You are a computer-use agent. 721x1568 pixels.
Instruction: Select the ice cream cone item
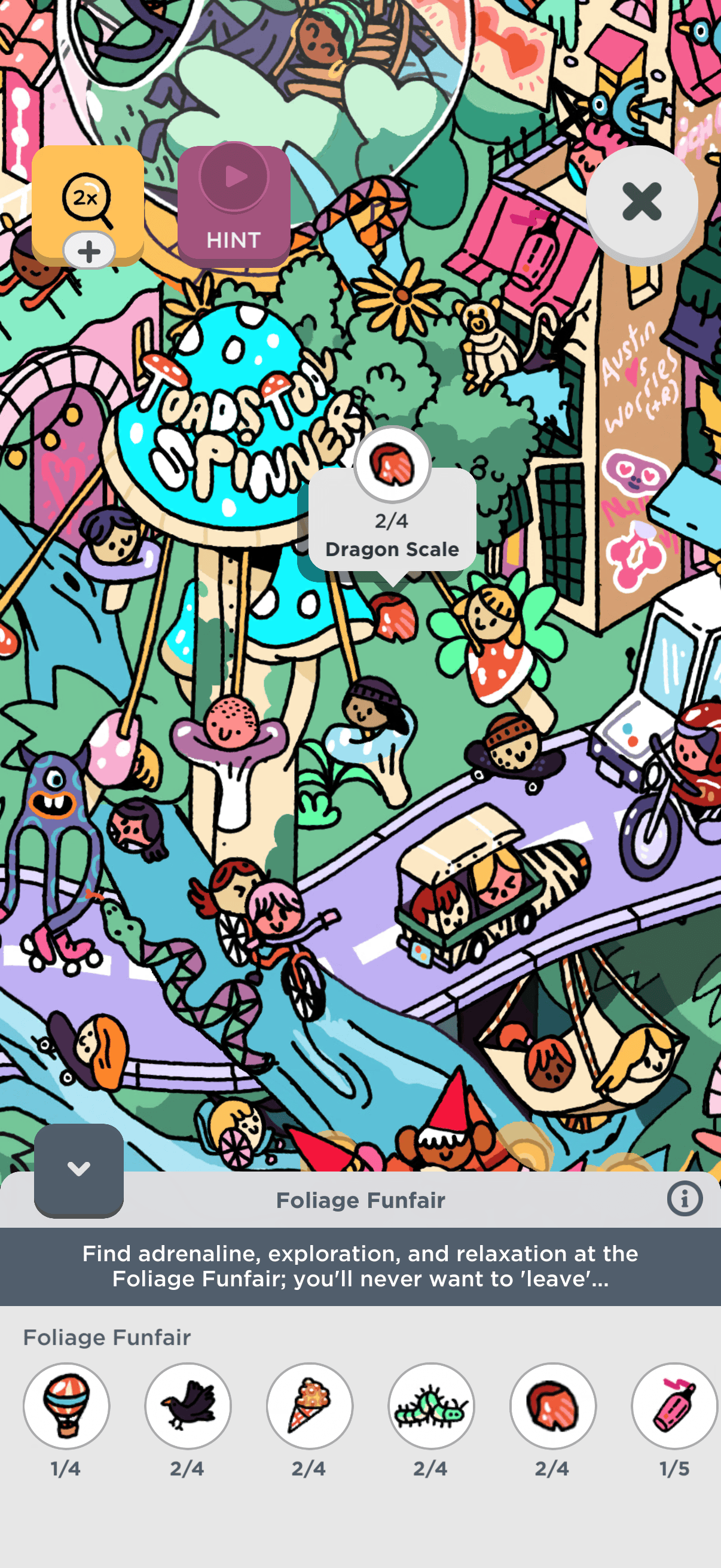[310, 1405]
